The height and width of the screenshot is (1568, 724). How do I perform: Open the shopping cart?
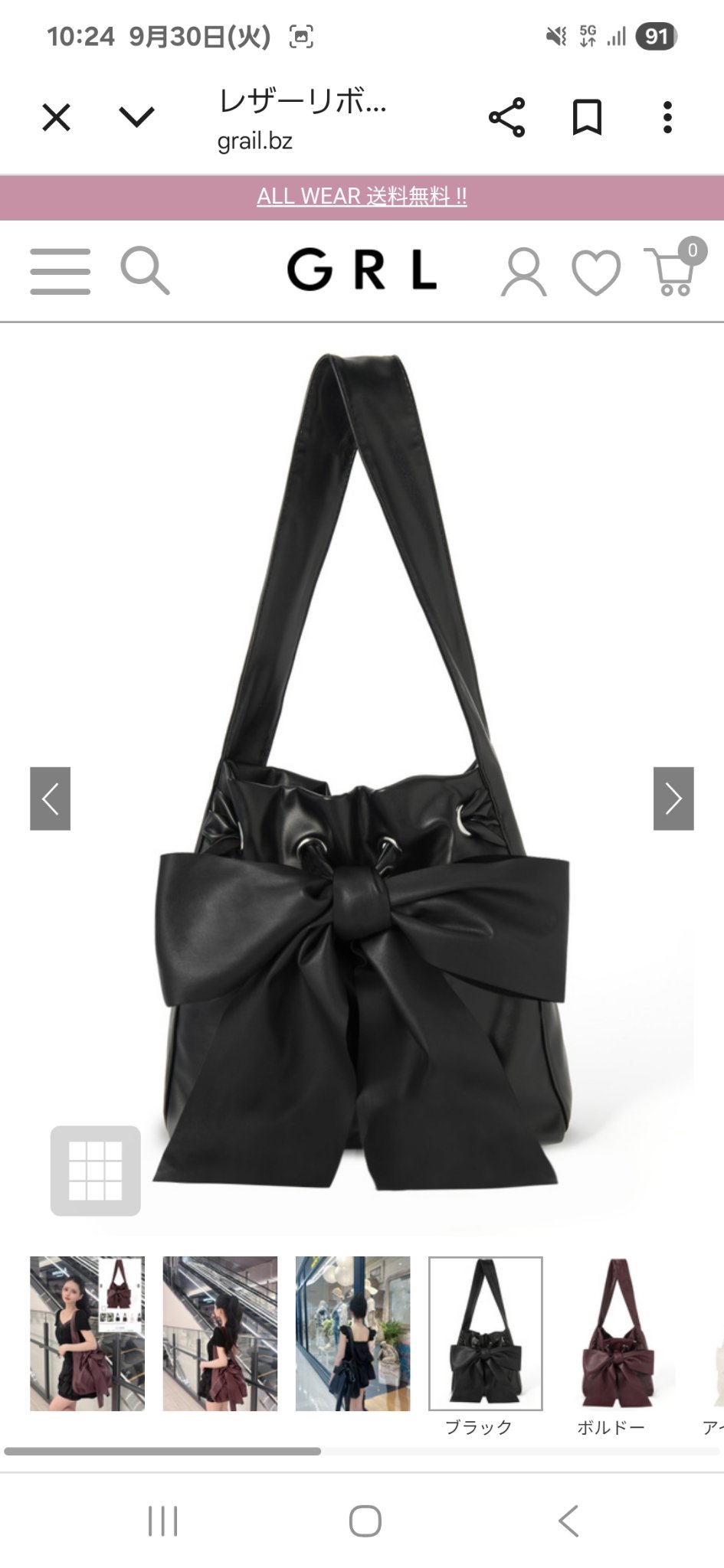pos(672,271)
